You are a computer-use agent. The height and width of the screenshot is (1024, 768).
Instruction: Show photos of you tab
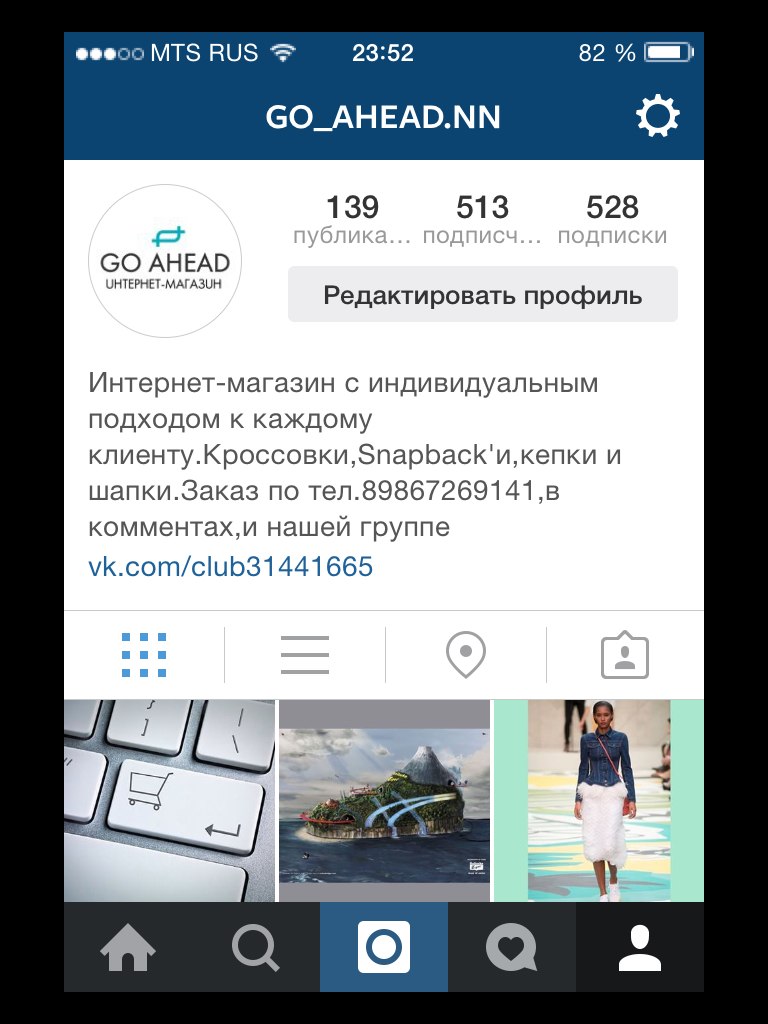625,656
